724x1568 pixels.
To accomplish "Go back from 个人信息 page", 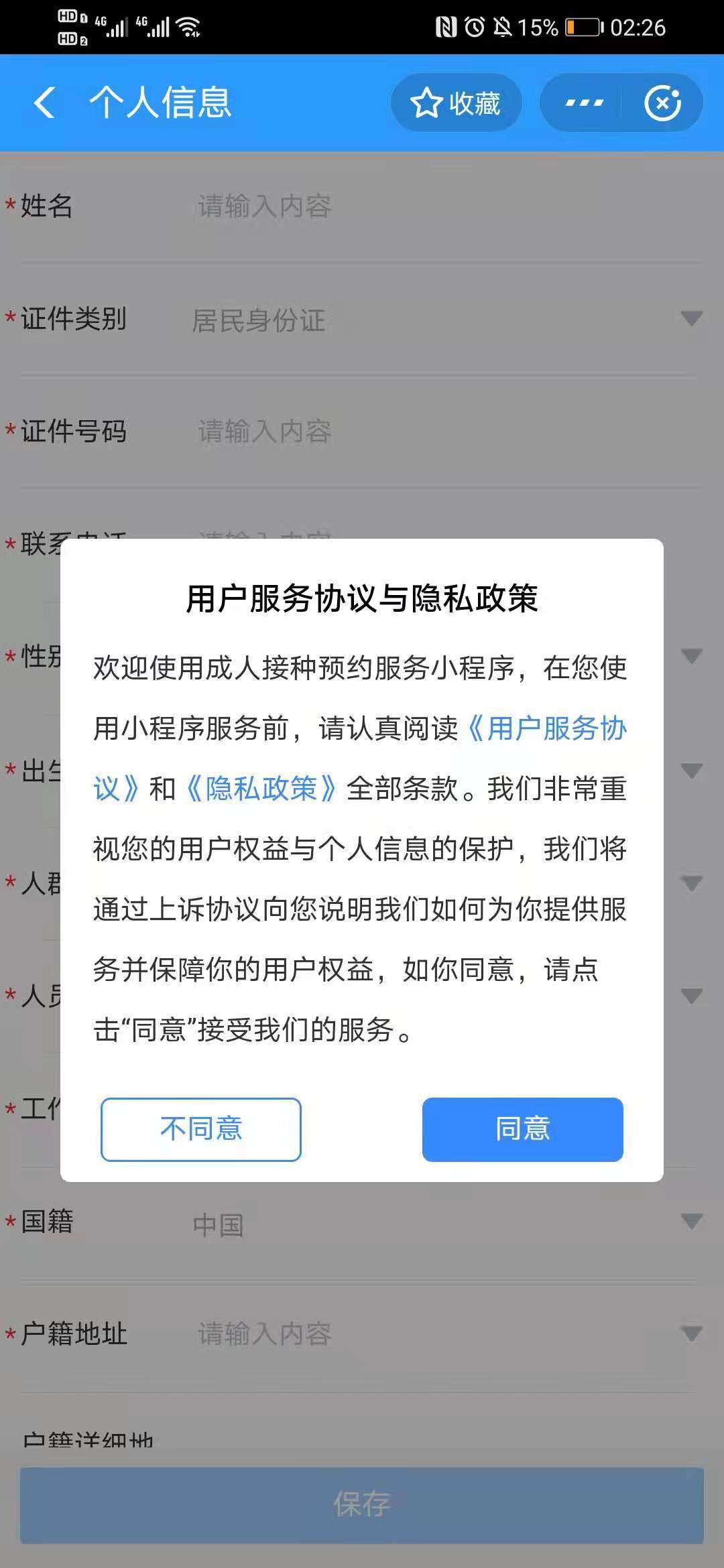I will pyautogui.click(x=44, y=103).
